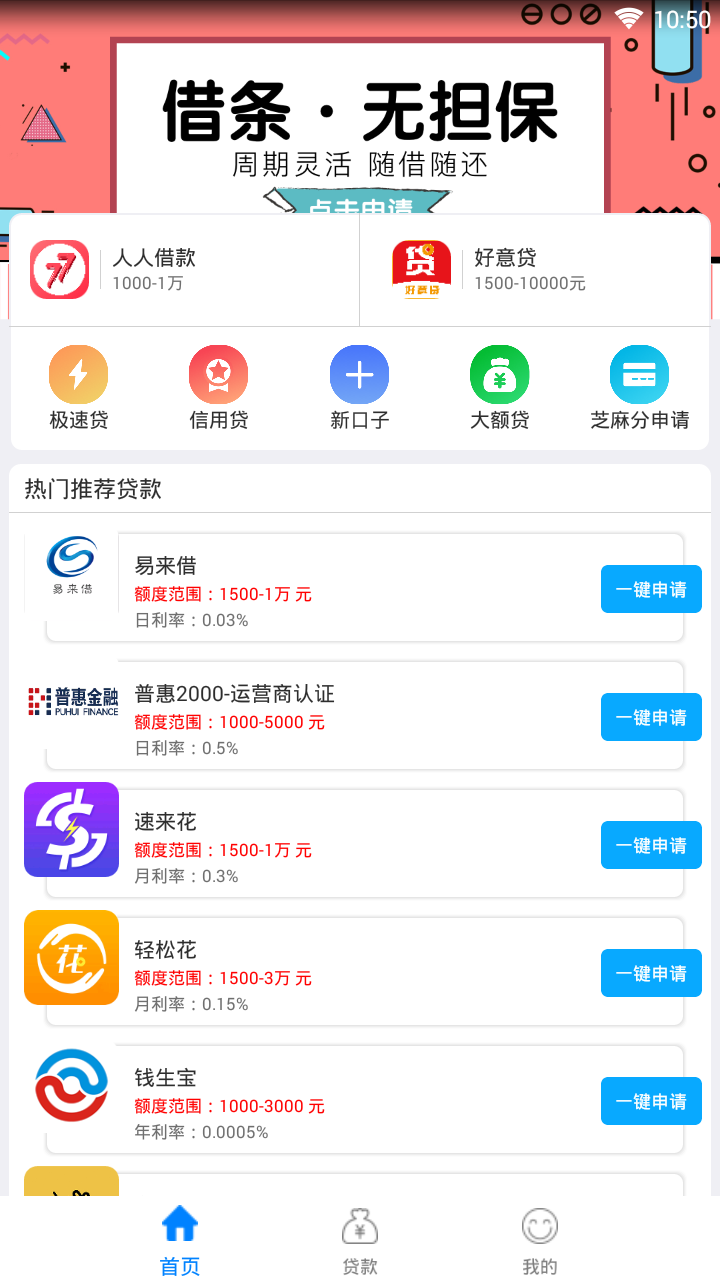This screenshot has height=1280, width=720.
Task: Switch to the 贷款 tab
Action: pyautogui.click(x=360, y=1240)
